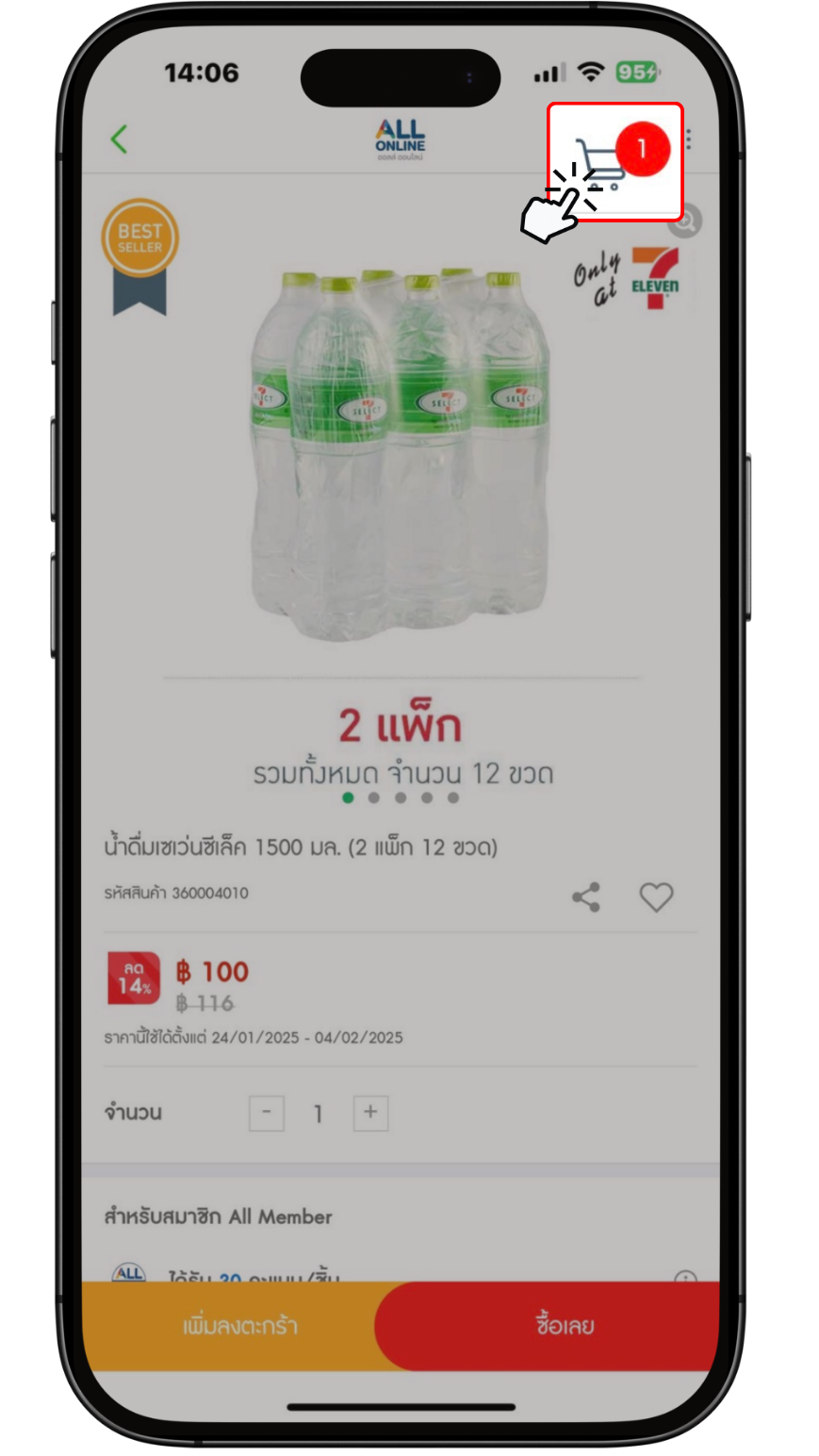The height and width of the screenshot is (1456, 819).
Task: Go back using the green arrow
Action: pos(119,139)
